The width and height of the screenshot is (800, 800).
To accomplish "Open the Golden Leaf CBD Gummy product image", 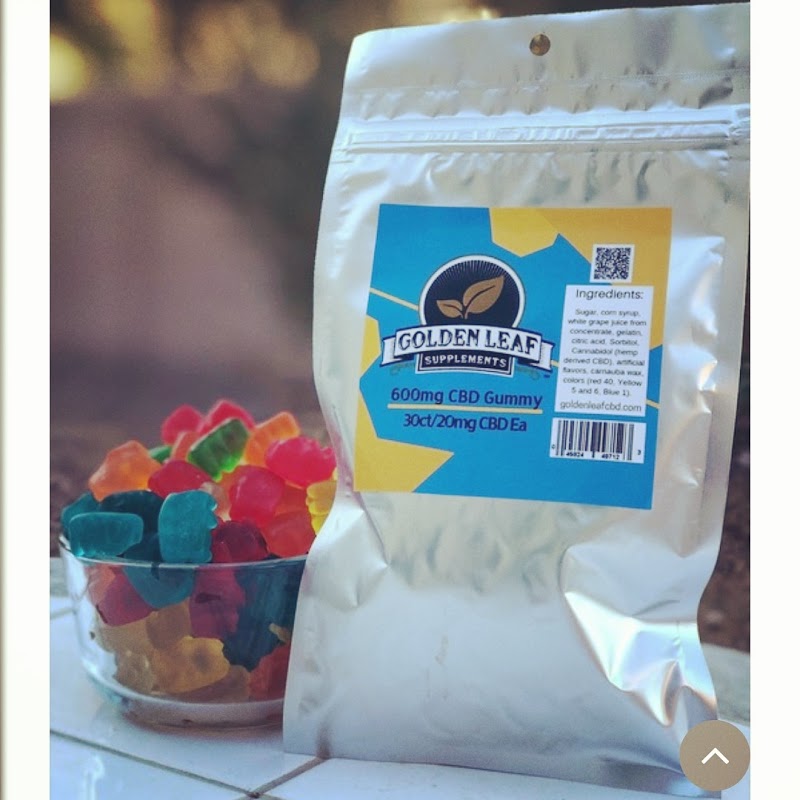I will point(400,400).
